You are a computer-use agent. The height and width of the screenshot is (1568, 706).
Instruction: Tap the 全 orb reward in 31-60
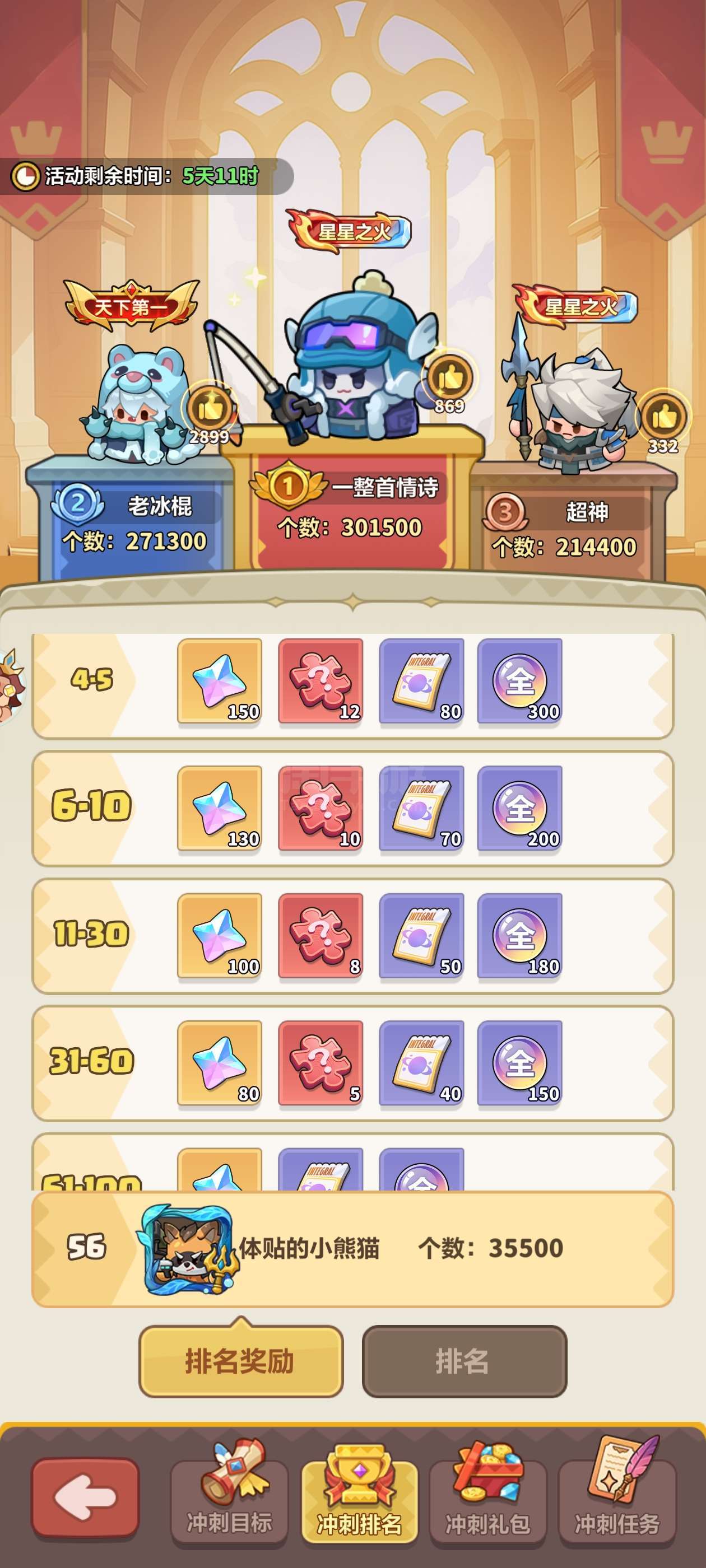pyautogui.click(x=519, y=1063)
